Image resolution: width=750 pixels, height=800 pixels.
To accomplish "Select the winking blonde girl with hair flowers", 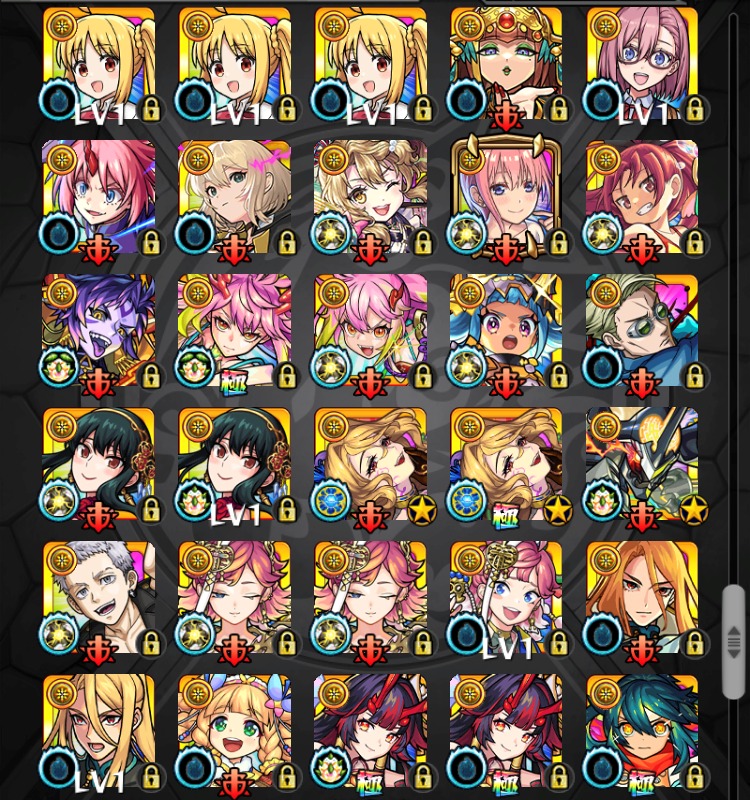I will 370,197.
